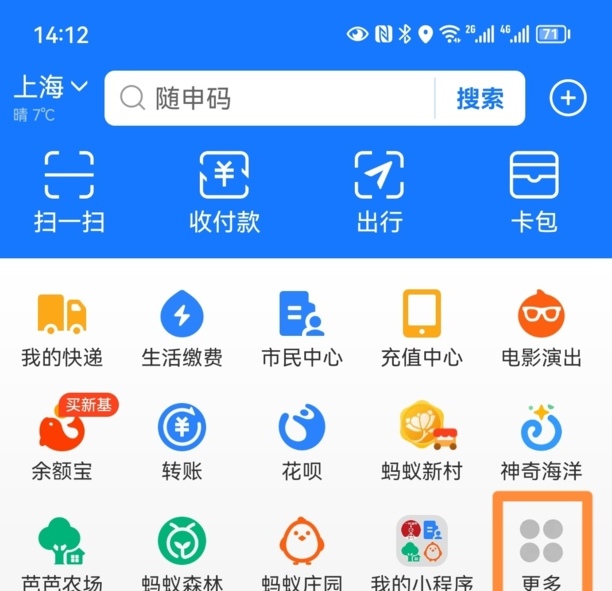Open 神奇海洋
Screen dimensions: 612x591
pyautogui.click(x=541, y=442)
